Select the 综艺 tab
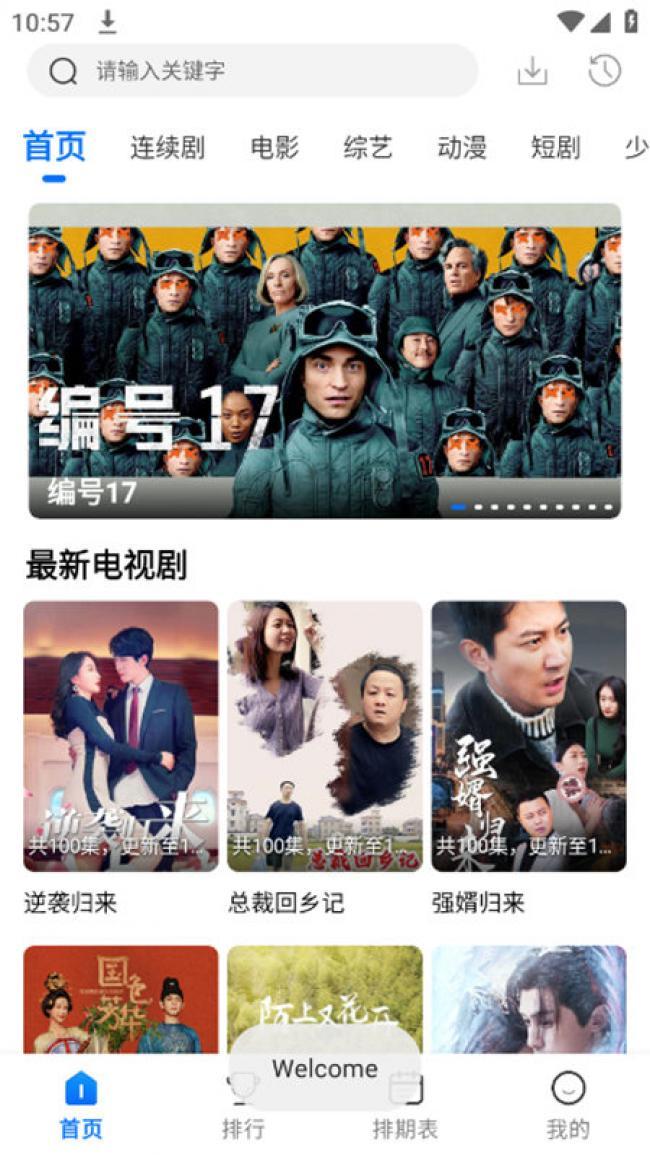This screenshot has height=1155, width=650. tap(368, 147)
